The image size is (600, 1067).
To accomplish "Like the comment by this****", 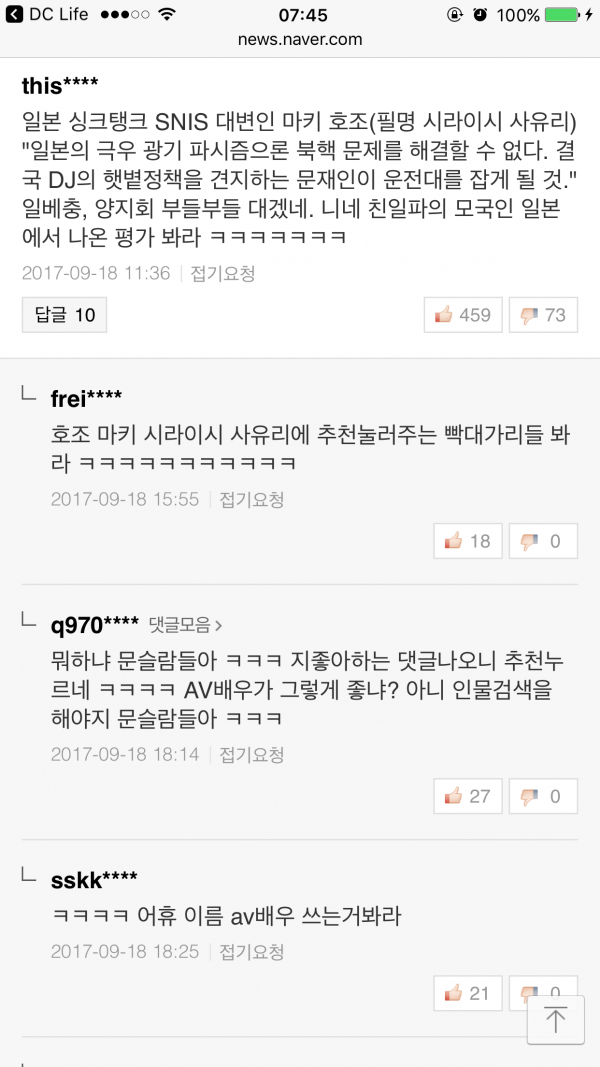I will click(x=463, y=315).
